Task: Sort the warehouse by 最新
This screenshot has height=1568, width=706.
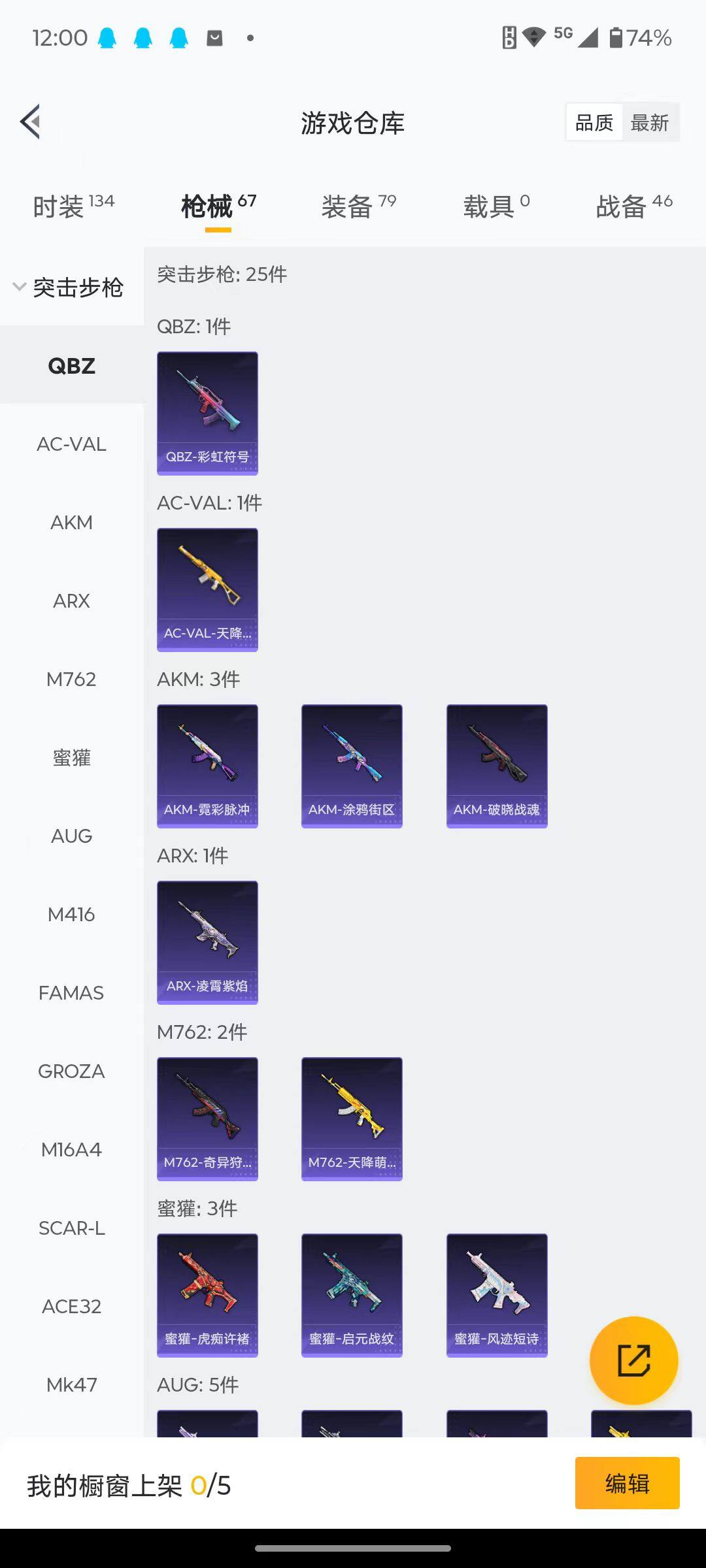Action: pyautogui.click(x=649, y=122)
